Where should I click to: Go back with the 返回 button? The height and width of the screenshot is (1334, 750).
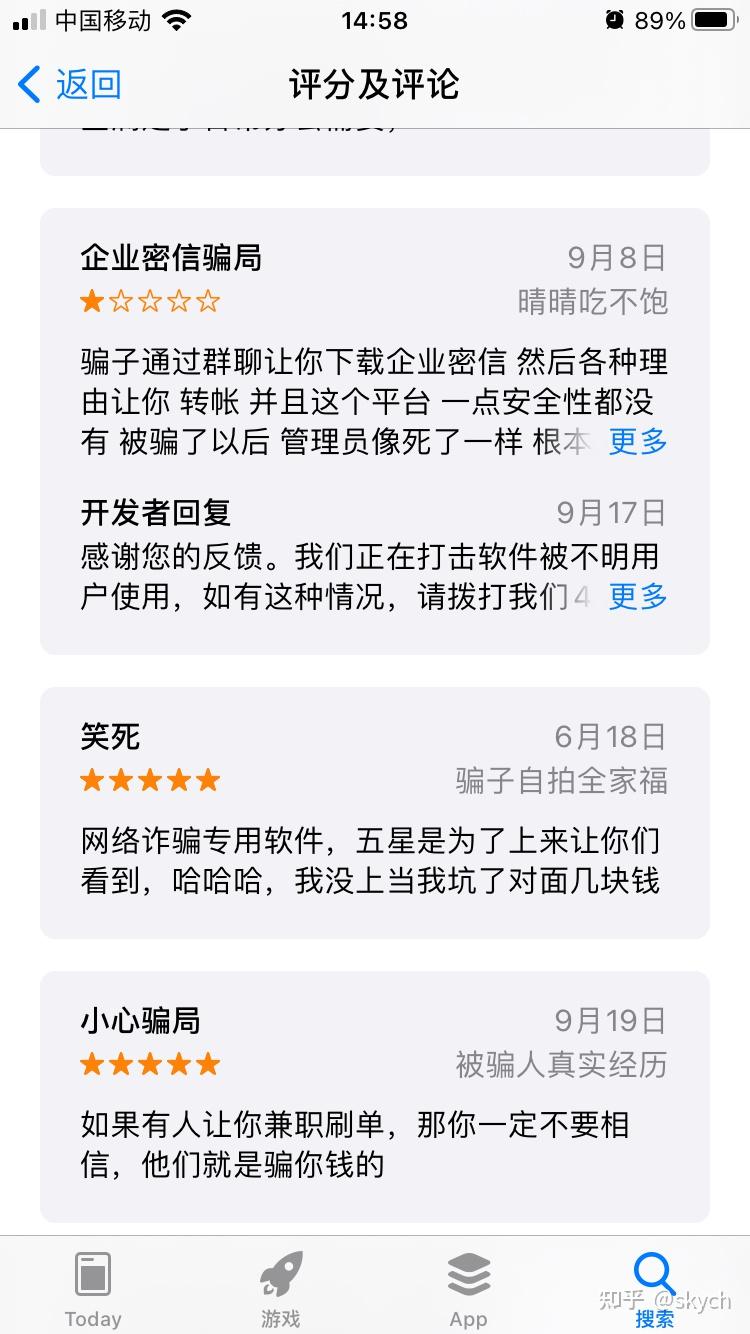70,85
